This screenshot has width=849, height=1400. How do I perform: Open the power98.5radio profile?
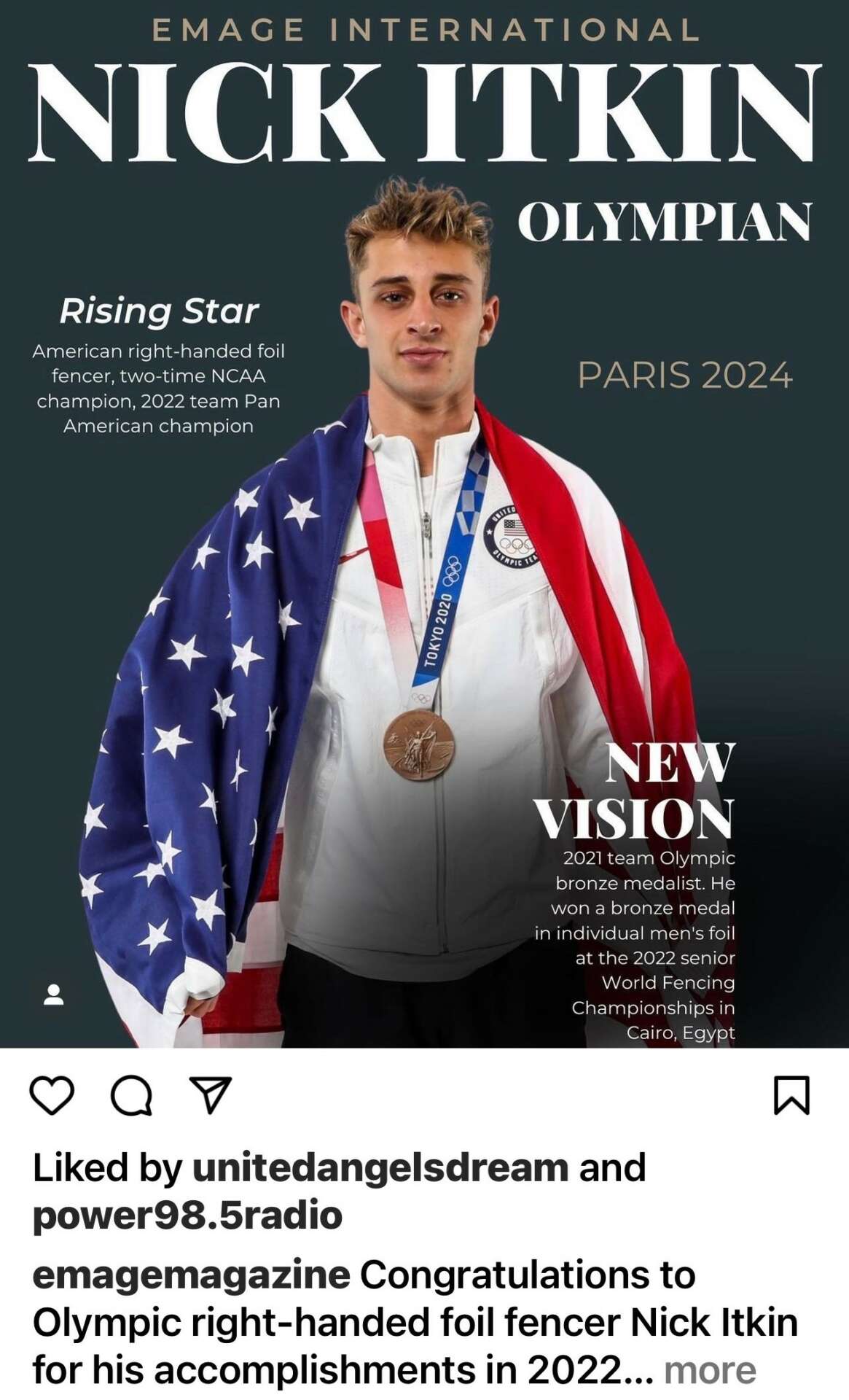tap(187, 1215)
